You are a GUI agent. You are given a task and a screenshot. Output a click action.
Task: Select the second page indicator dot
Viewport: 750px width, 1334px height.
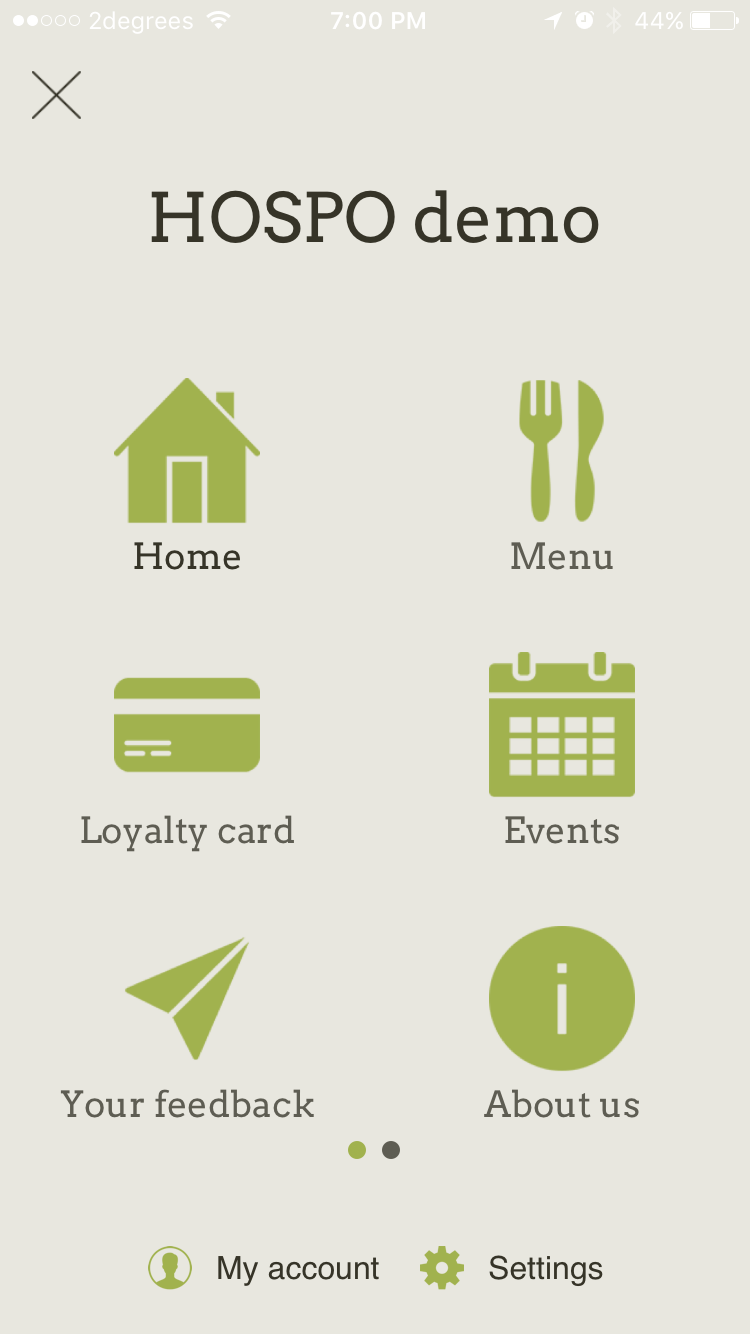tap(391, 1150)
